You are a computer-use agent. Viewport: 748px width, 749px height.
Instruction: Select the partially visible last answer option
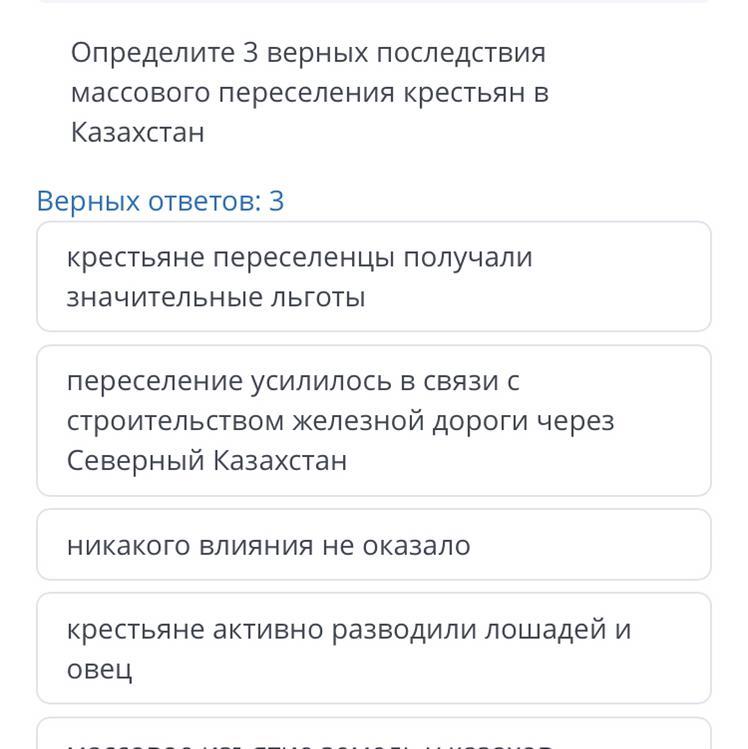374,734
